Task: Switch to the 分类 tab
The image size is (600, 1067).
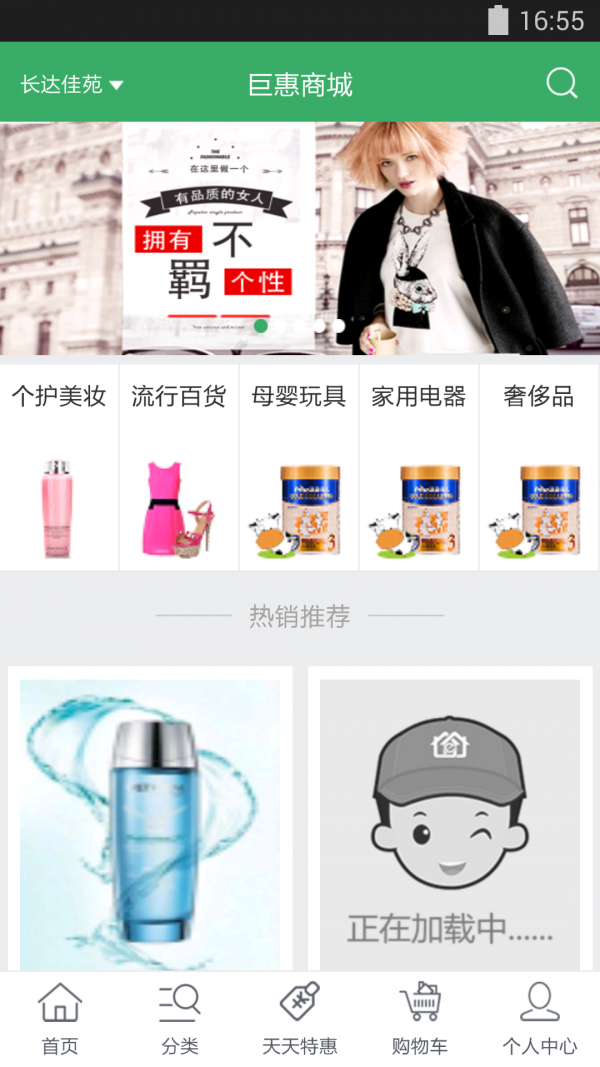Action: click(180, 1019)
